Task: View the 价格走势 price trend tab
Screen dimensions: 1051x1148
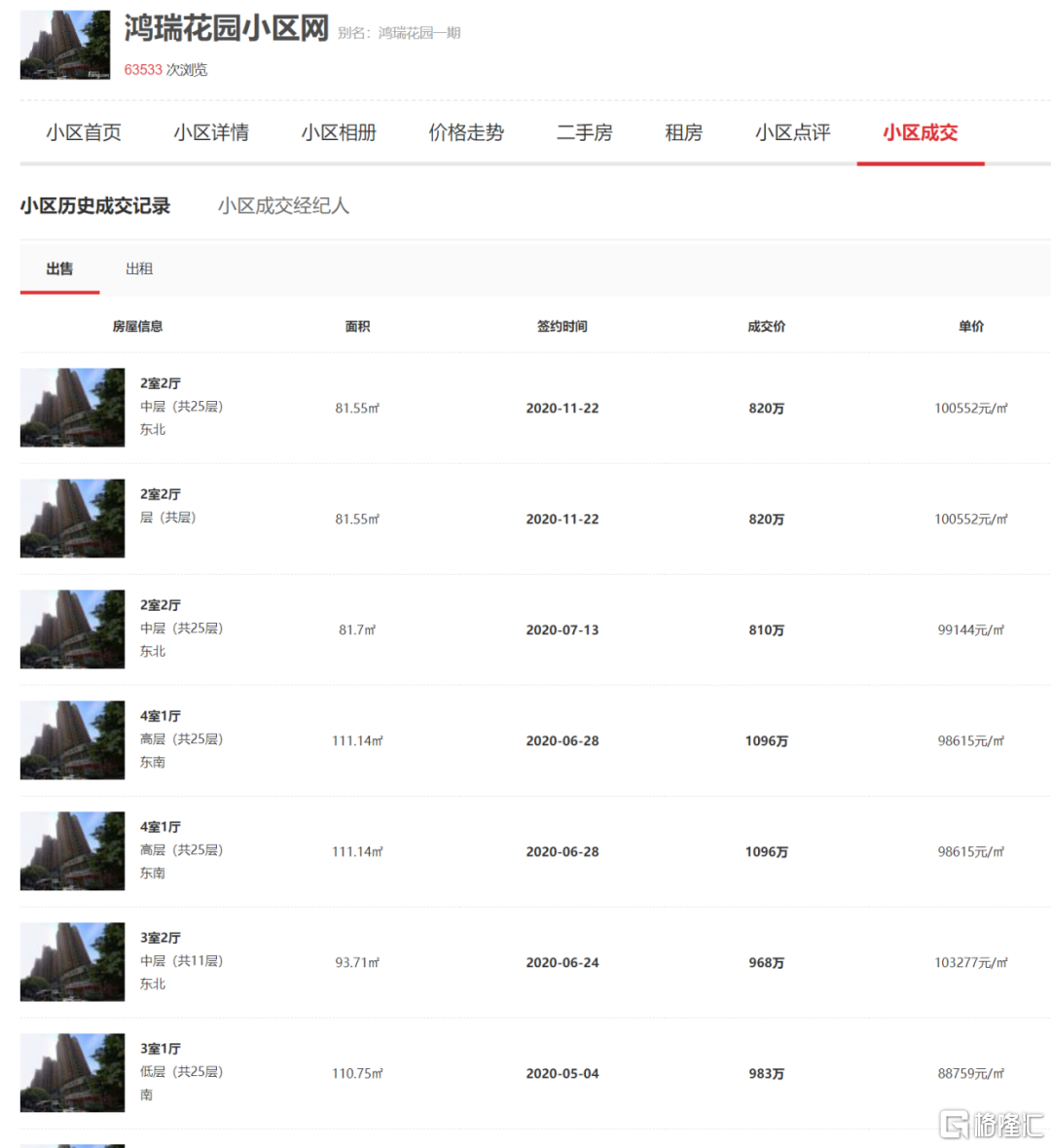Action: tap(466, 133)
